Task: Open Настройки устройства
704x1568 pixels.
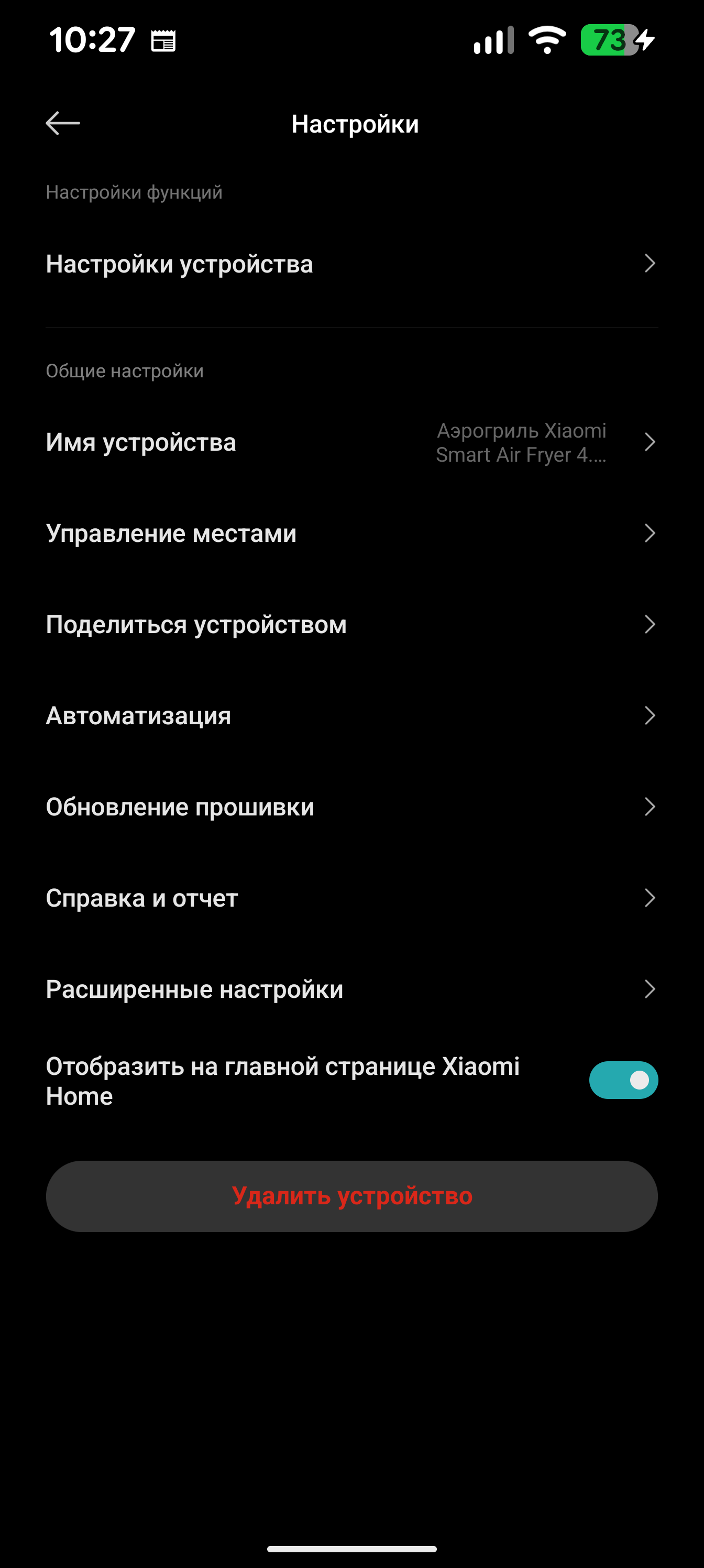Action: tap(351, 264)
